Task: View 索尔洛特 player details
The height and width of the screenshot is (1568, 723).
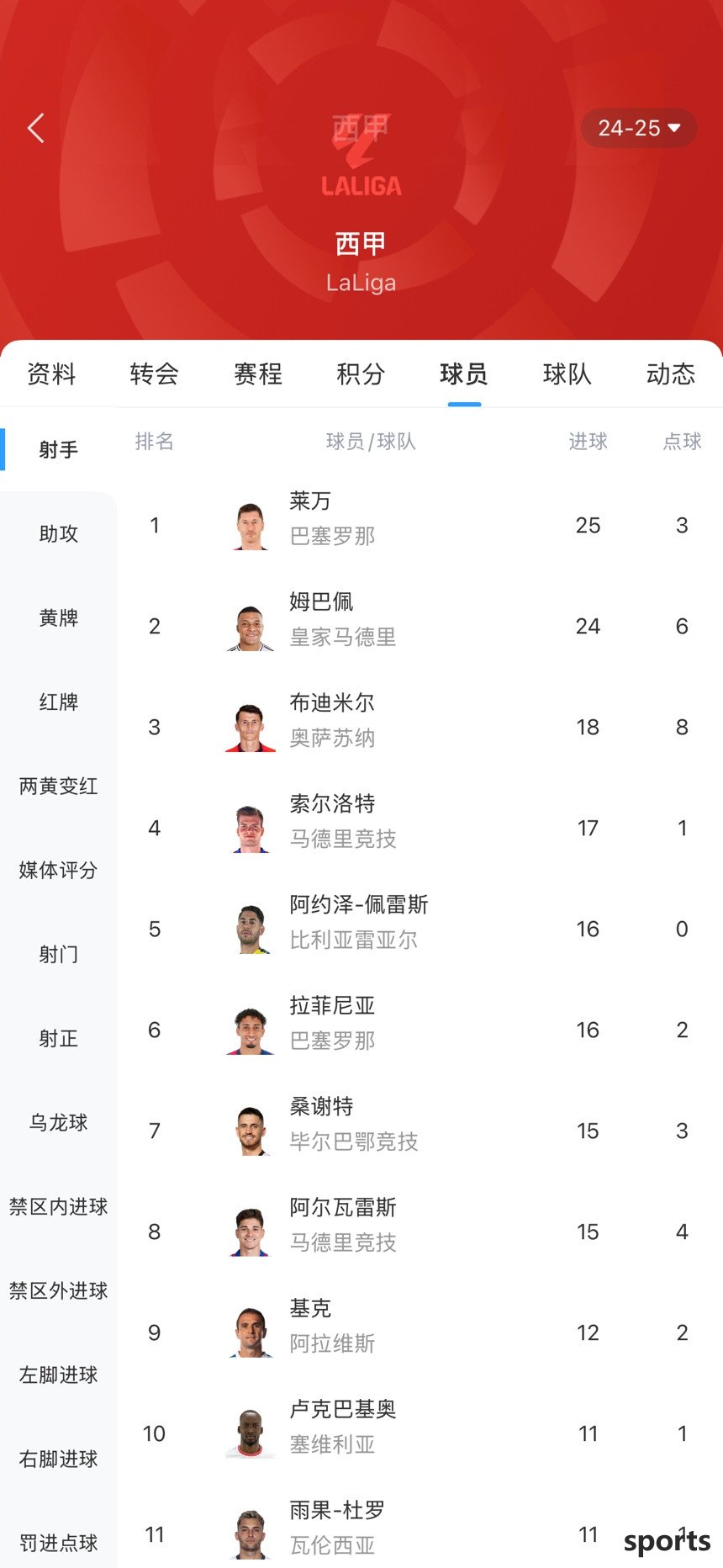Action: pyautogui.click(x=420, y=828)
